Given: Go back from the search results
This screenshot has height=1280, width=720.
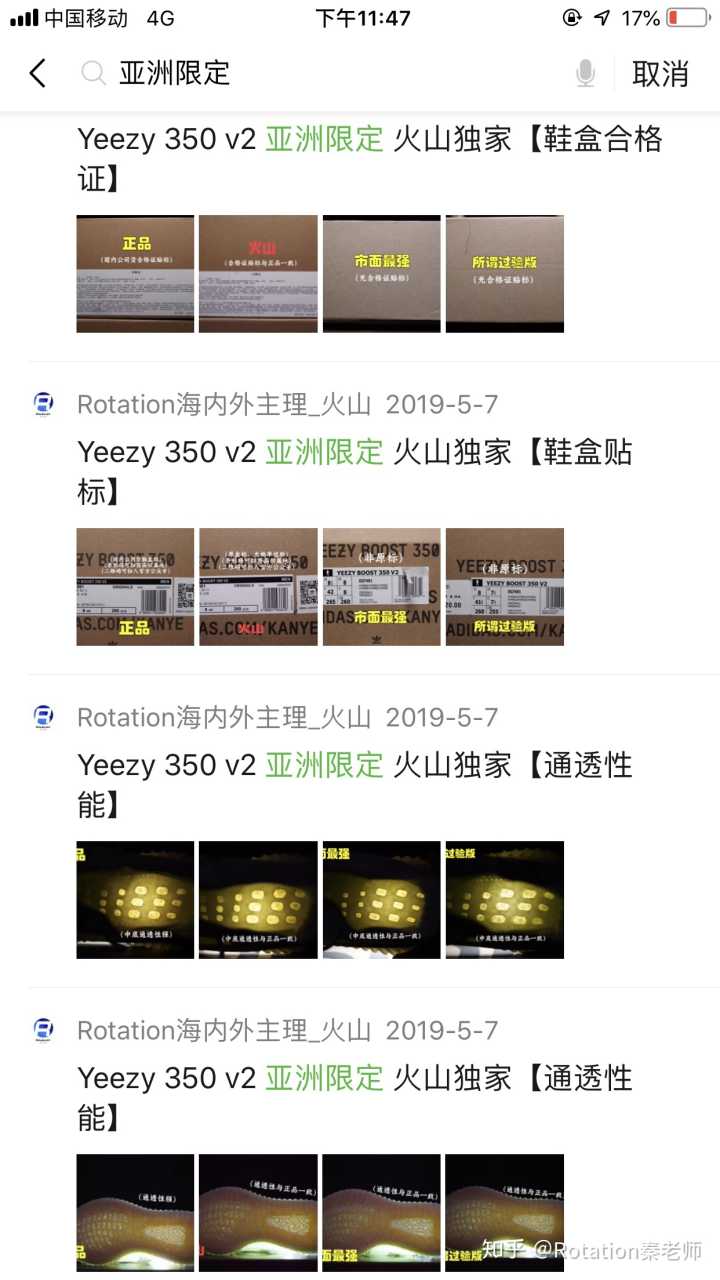Looking at the screenshot, I should click(38, 73).
